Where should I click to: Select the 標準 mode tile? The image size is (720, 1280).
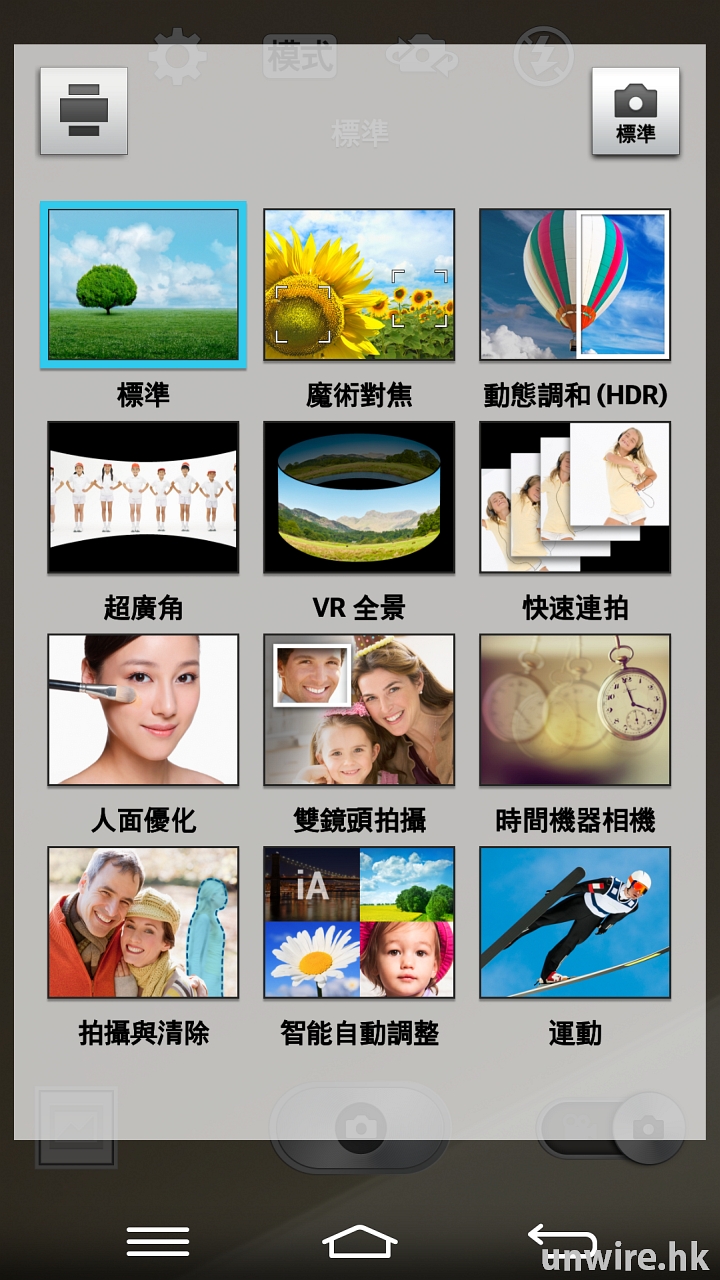143,285
